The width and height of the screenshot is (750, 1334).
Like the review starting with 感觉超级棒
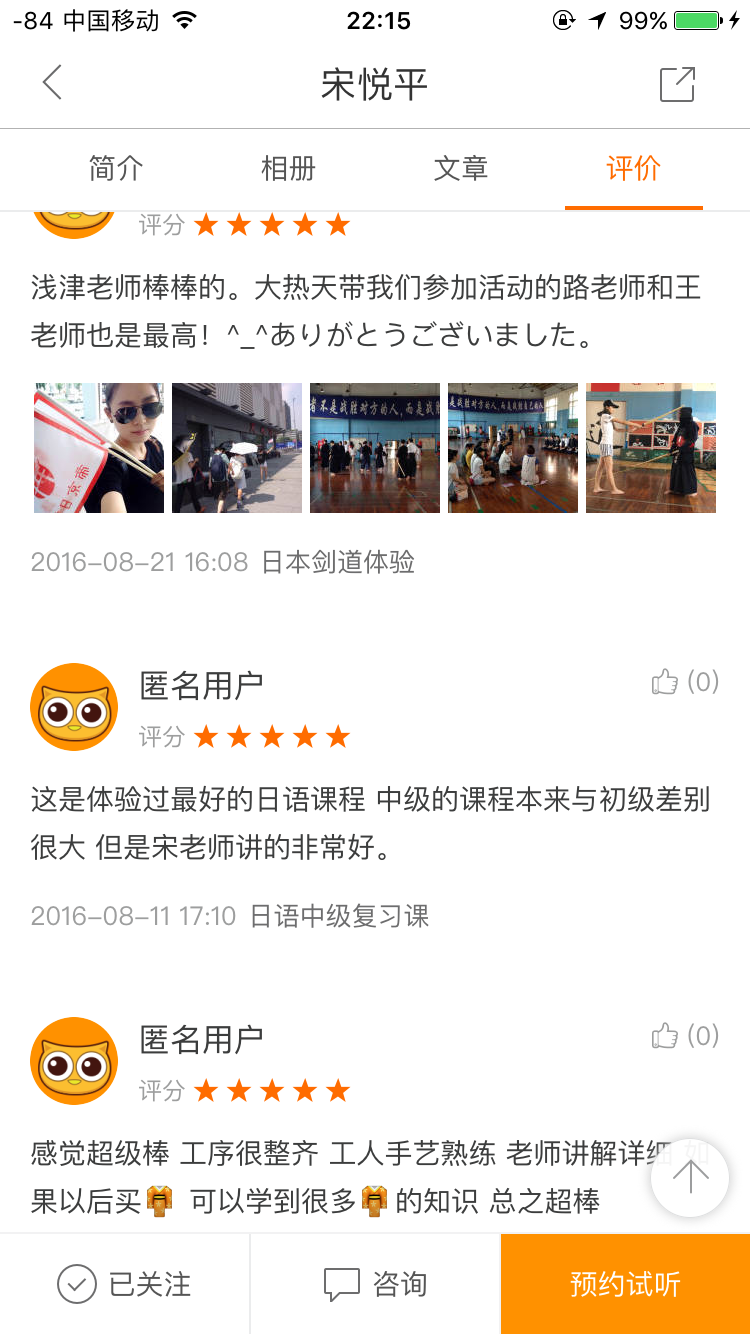click(x=684, y=1036)
